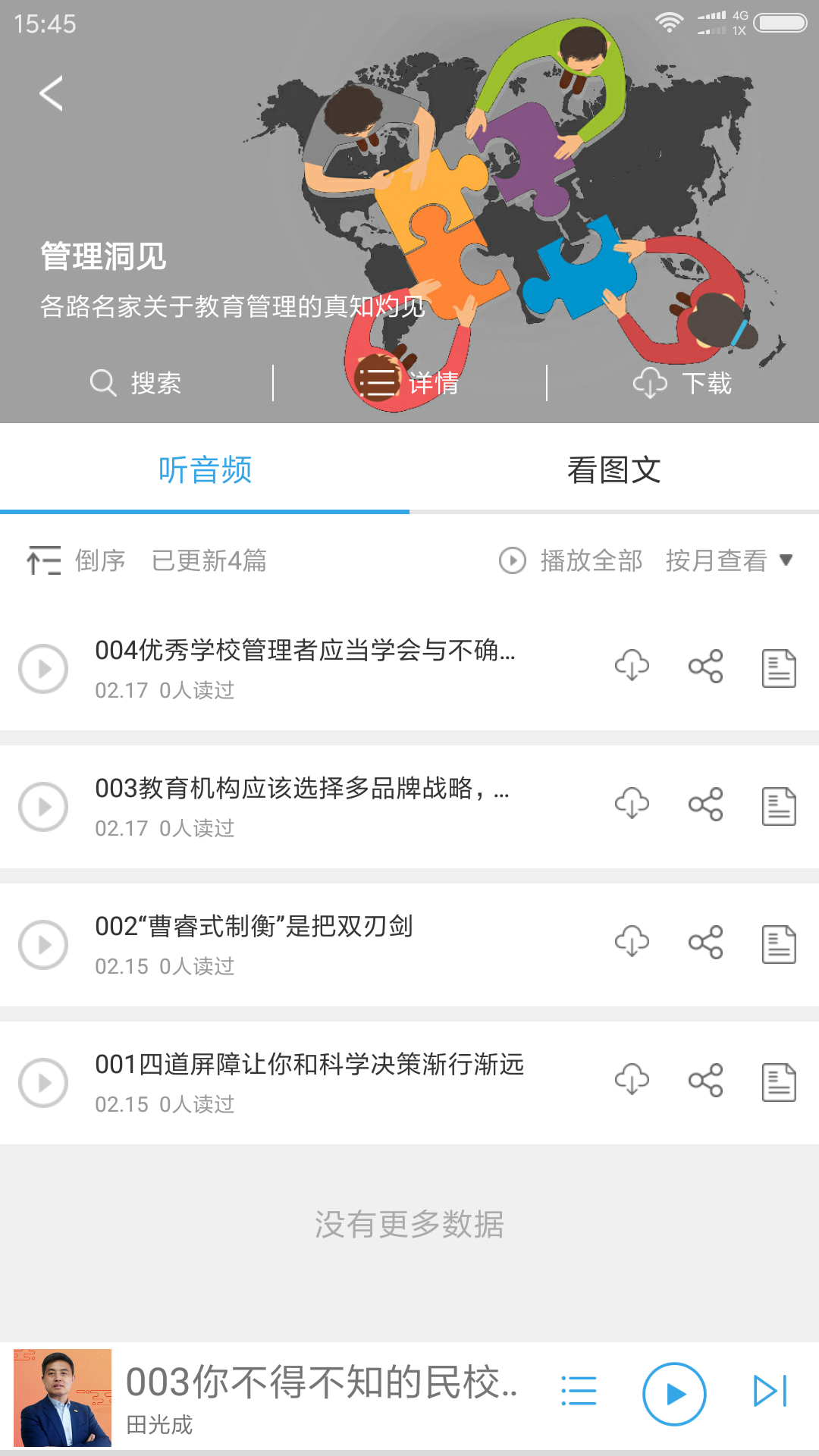
Task: Open the playlist icon in bottom player
Action: pyautogui.click(x=578, y=1394)
